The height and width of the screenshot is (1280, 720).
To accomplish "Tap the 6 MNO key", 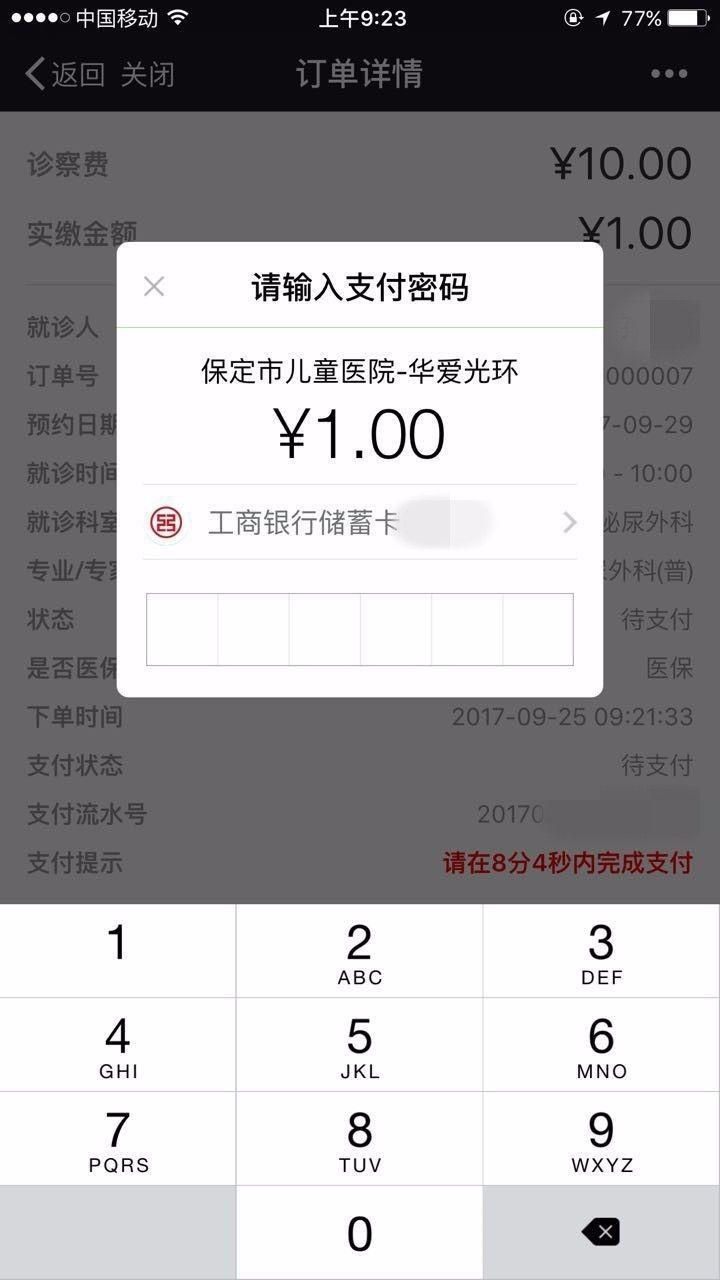I will click(x=601, y=1045).
